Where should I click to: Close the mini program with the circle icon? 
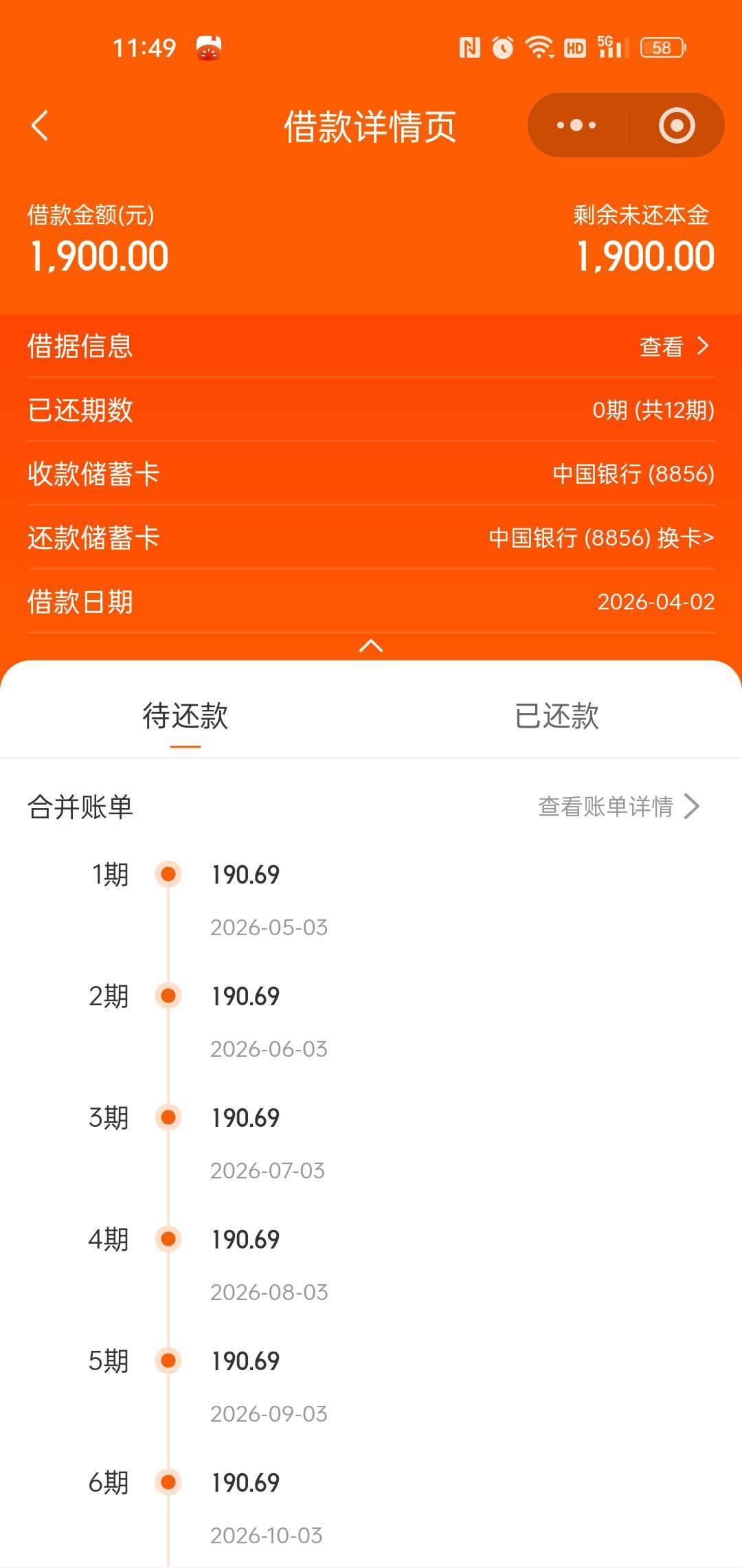coord(677,126)
